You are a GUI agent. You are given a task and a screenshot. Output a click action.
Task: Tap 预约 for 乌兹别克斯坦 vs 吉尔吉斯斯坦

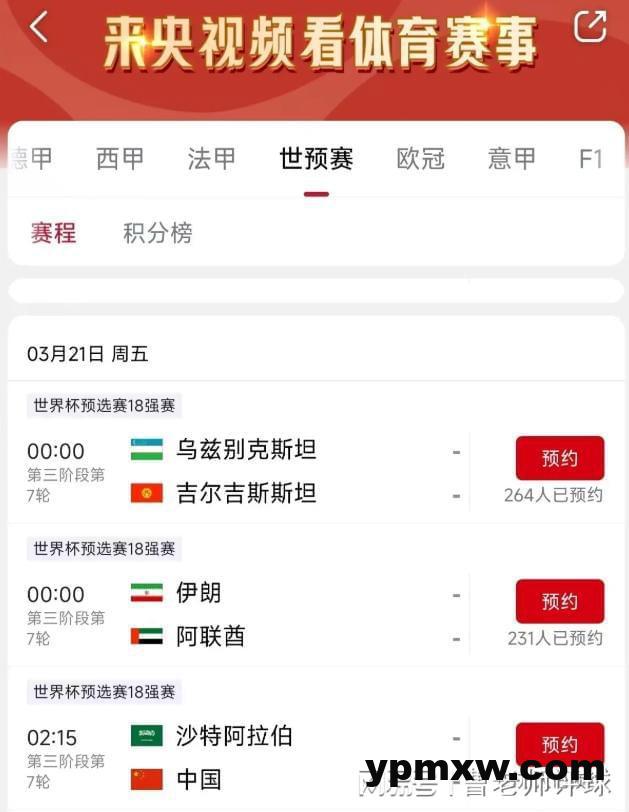(x=560, y=458)
